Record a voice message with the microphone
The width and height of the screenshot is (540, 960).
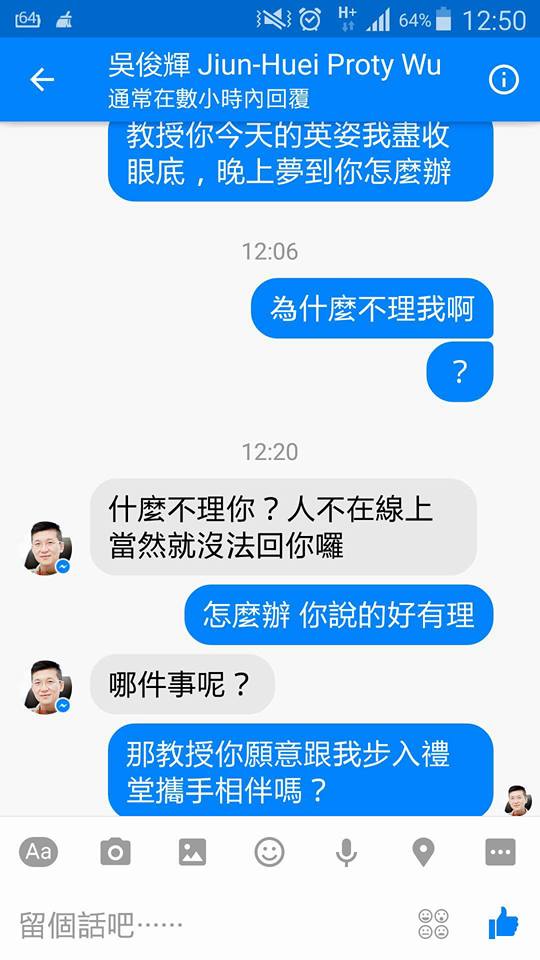[x=346, y=852]
